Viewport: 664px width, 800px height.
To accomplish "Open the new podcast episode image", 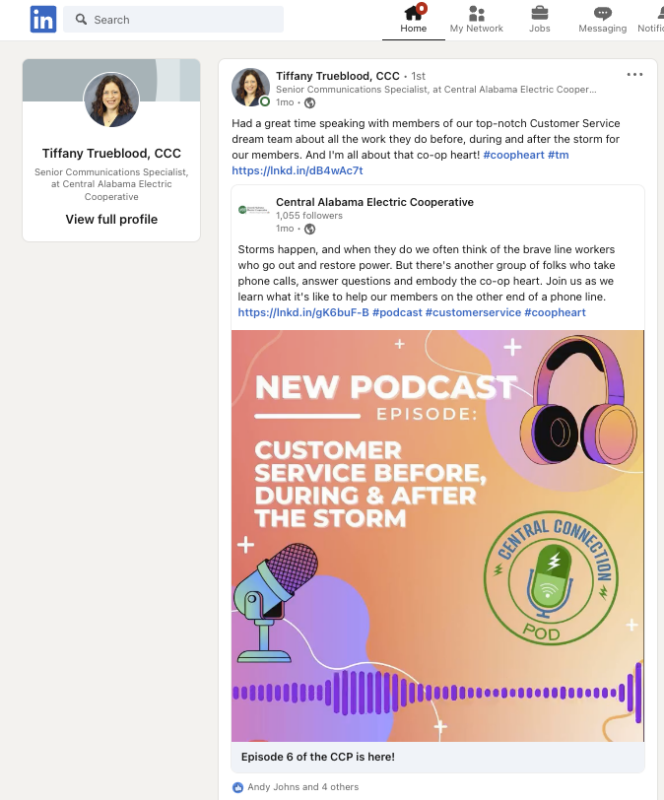I will coord(437,535).
